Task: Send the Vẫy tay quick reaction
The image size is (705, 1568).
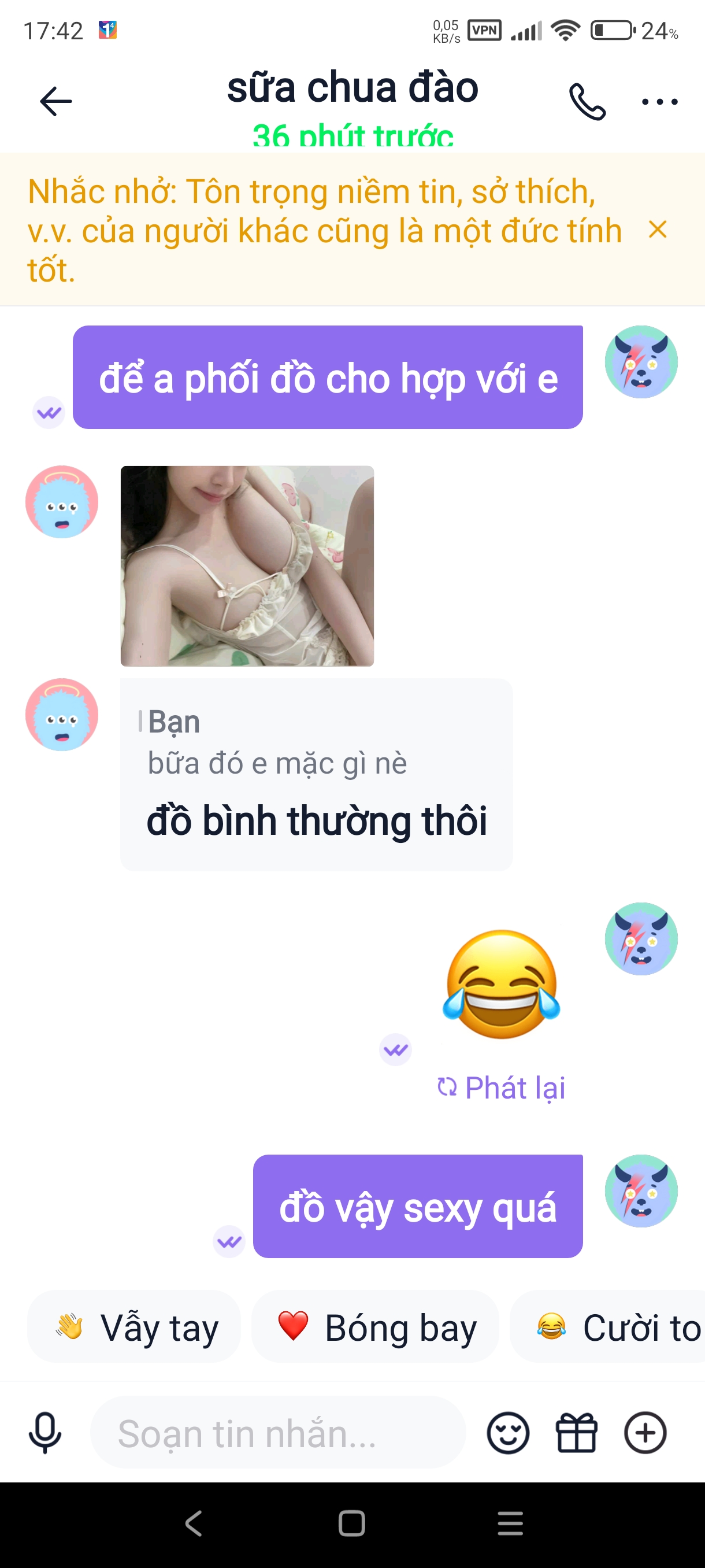Action: [135, 1327]
